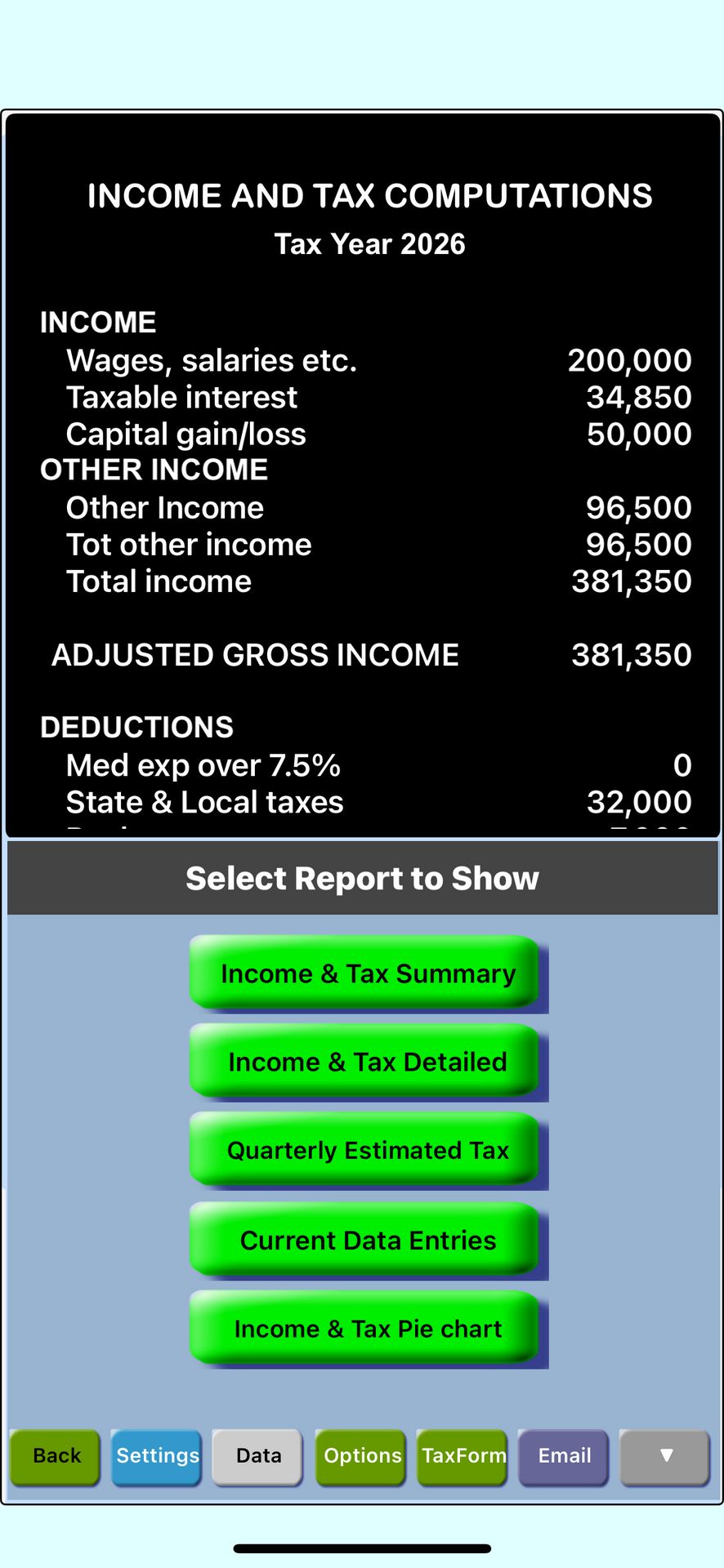
Task: Open the Options menu
Action: (361, 1455)
